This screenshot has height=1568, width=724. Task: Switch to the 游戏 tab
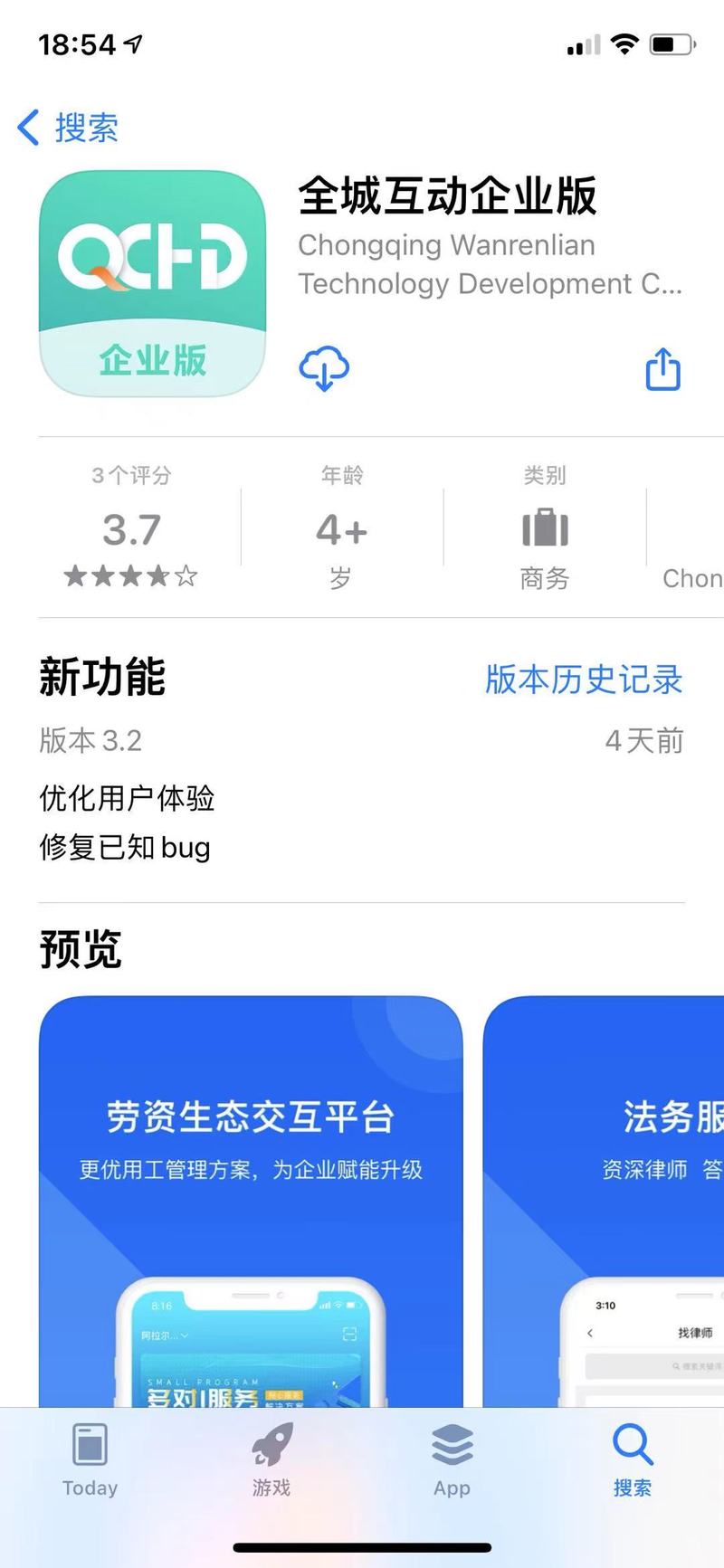click(271, 1460)
